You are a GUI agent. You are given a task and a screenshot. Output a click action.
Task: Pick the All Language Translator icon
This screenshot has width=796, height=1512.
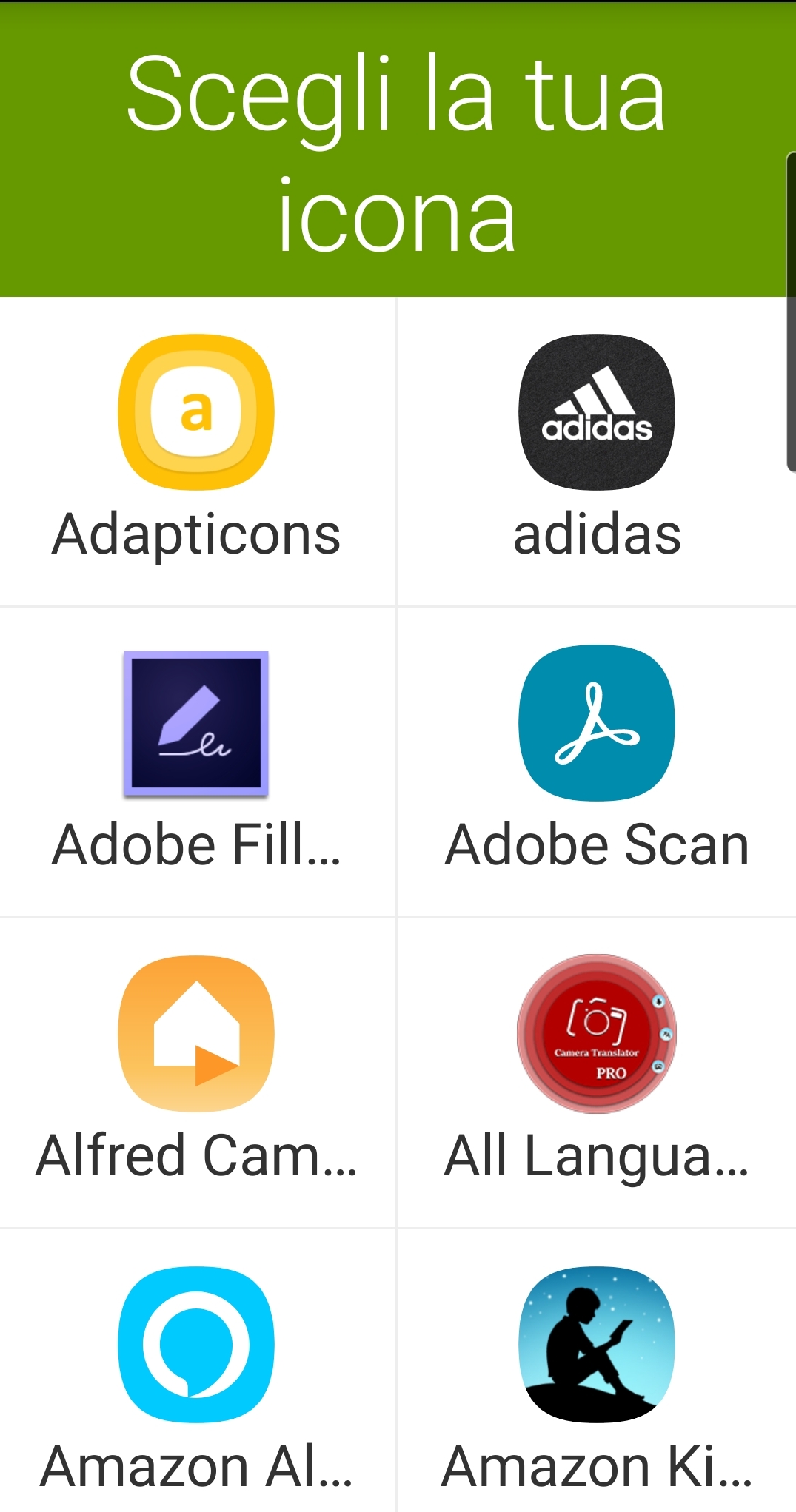(x=597, y=1034)
